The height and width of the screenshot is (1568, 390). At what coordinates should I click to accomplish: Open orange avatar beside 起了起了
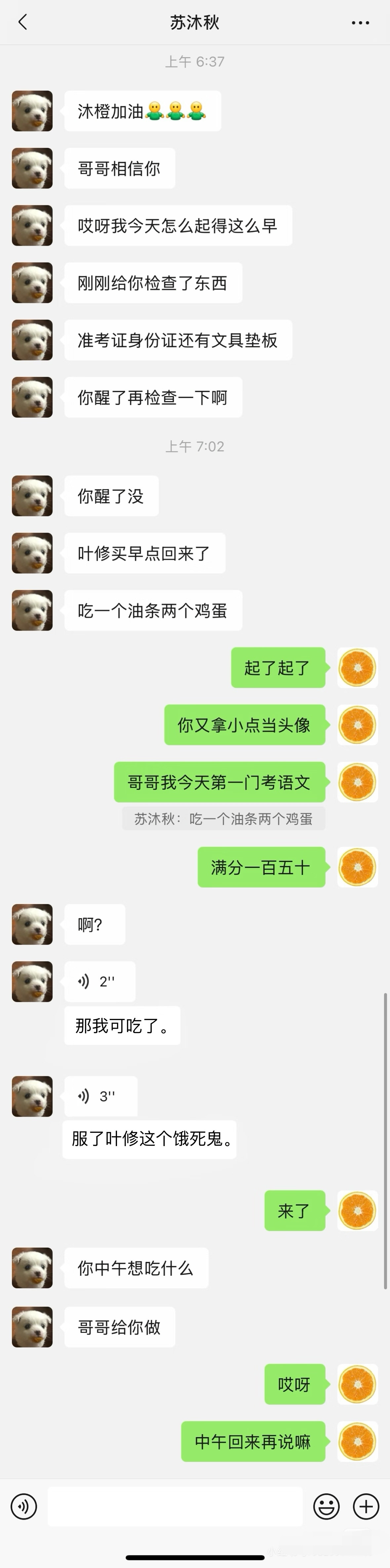(x=357, y=668)
